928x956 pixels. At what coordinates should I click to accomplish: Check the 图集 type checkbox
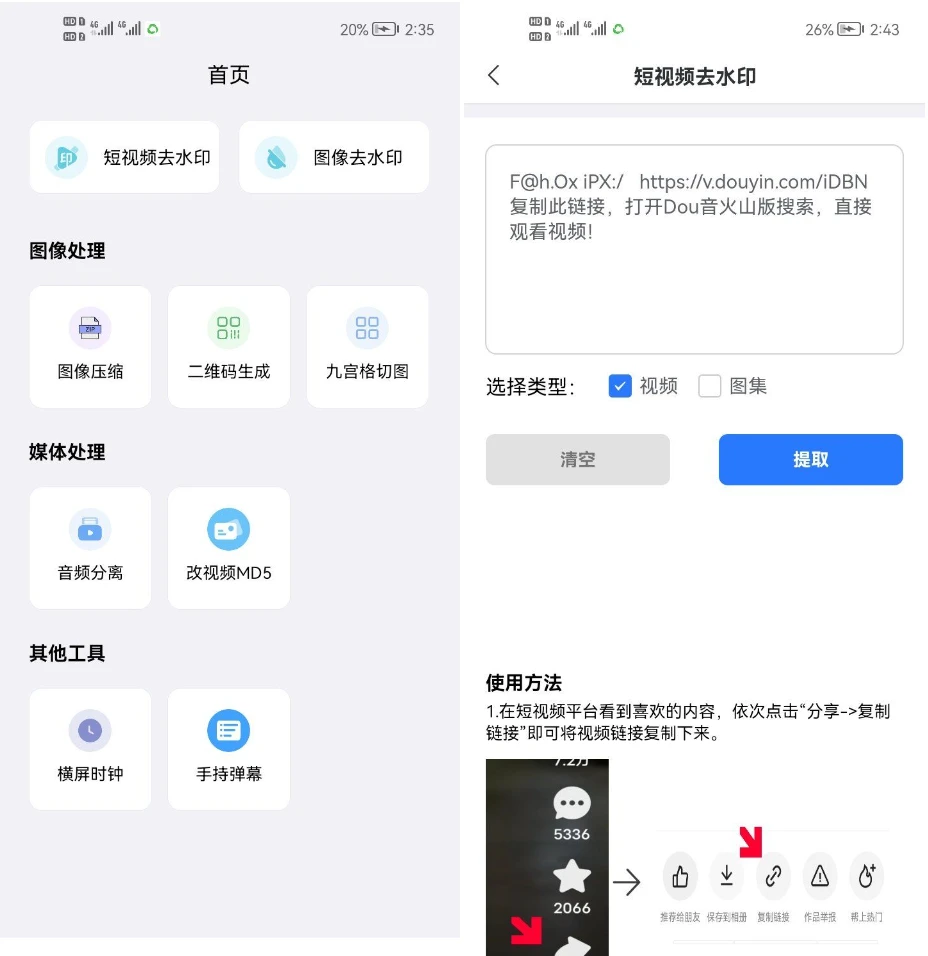point(709,386)
